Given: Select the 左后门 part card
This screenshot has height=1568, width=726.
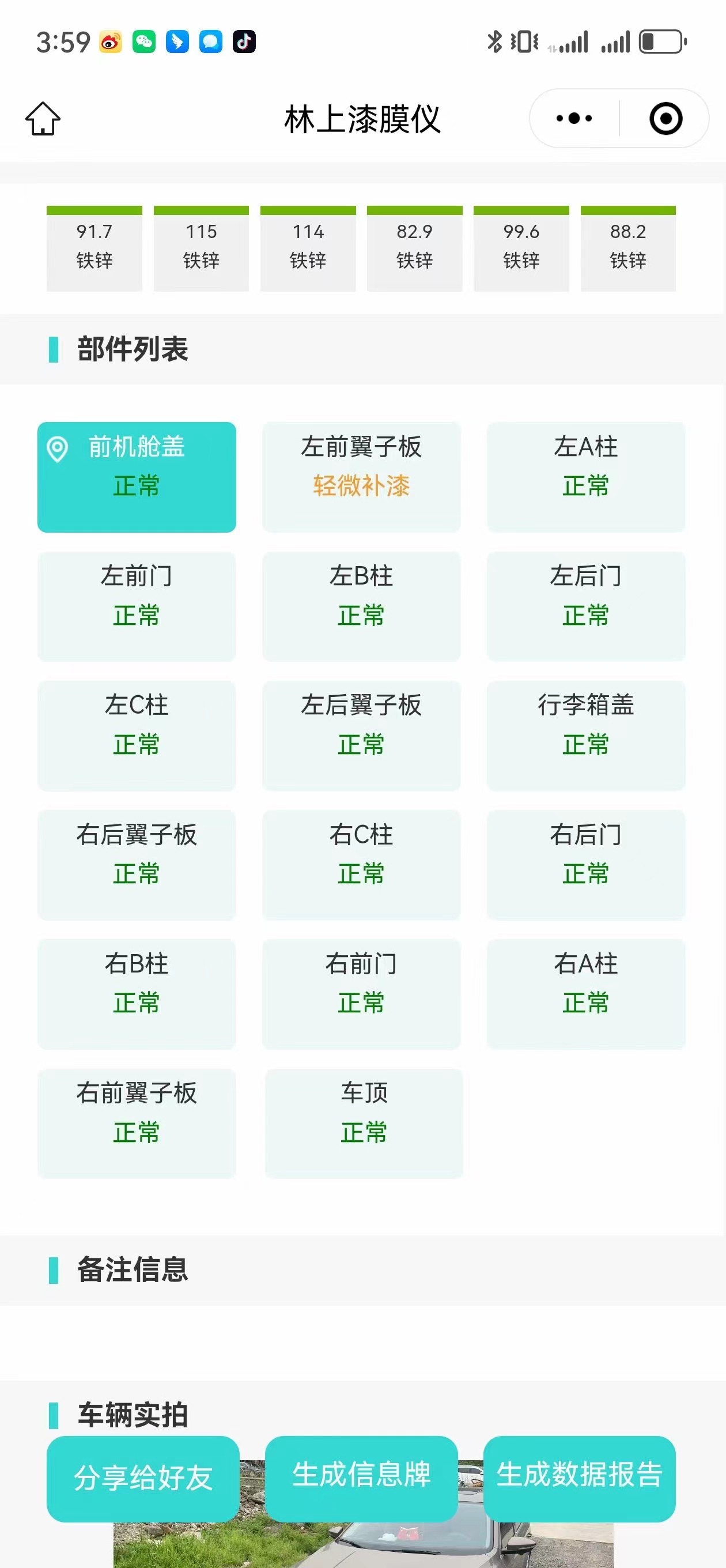Looking at the screenshot, I should (586, 606).
